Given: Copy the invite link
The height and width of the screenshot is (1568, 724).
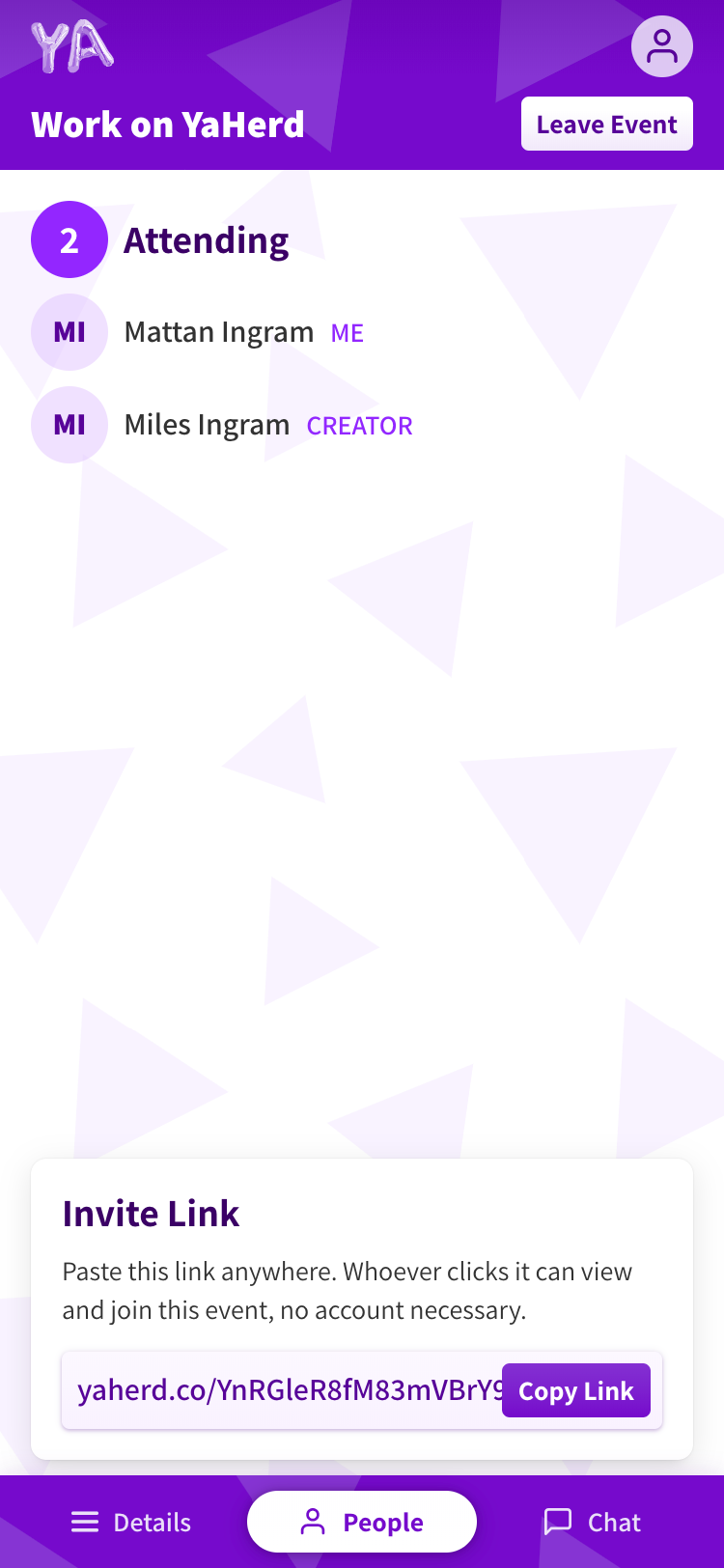Looking at the screenshot, I should coord(575,1390).
